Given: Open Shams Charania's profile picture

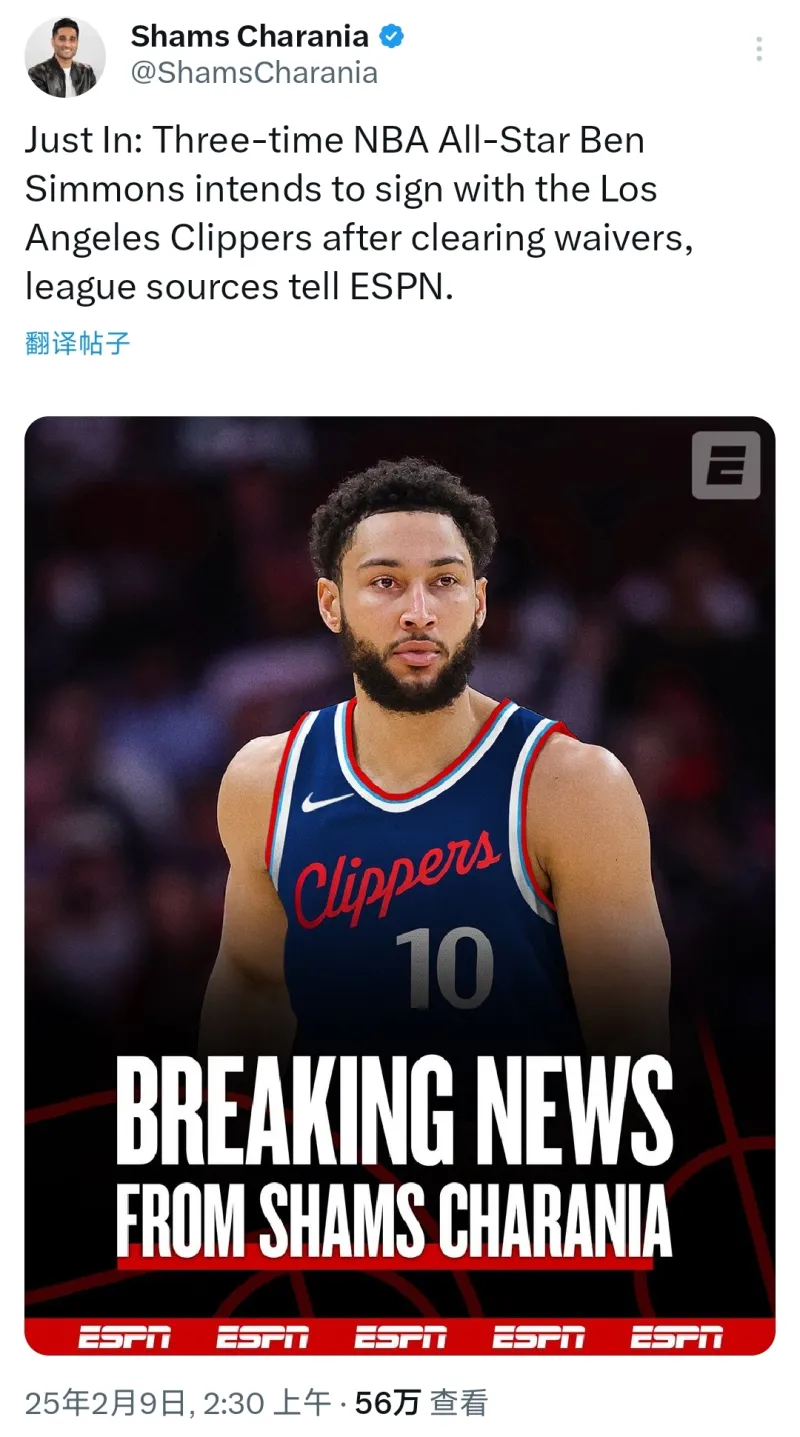Looking at the screenshot, I should (x=65, y=57).
